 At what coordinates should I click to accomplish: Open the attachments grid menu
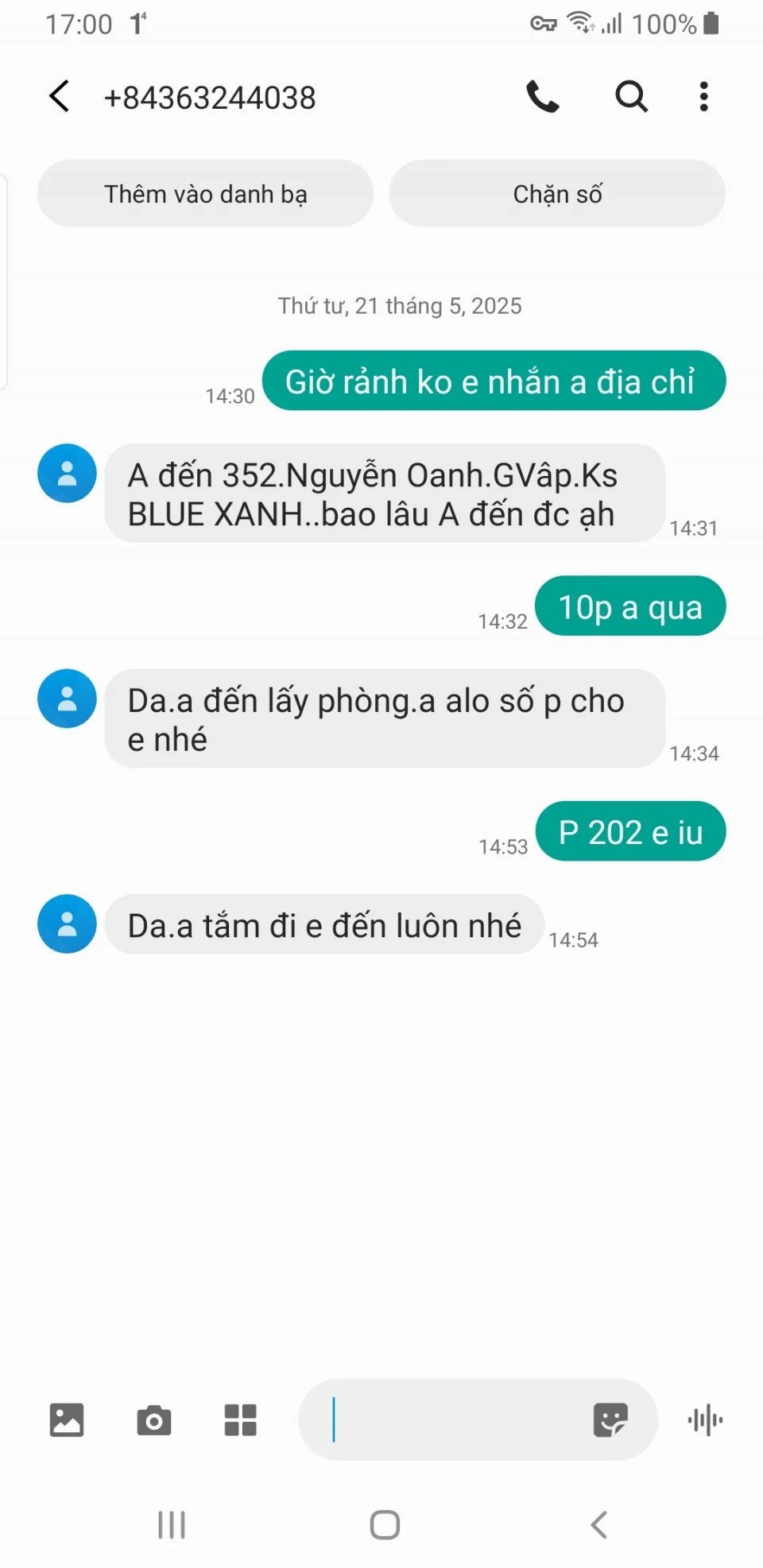pos(240,1419)
